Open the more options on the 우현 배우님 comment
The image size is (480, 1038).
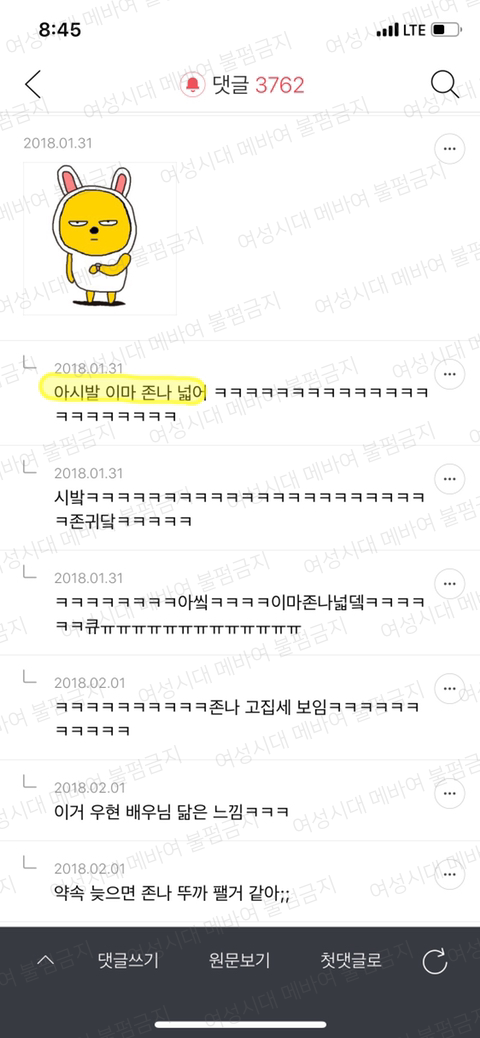click(x=450, y=792)
